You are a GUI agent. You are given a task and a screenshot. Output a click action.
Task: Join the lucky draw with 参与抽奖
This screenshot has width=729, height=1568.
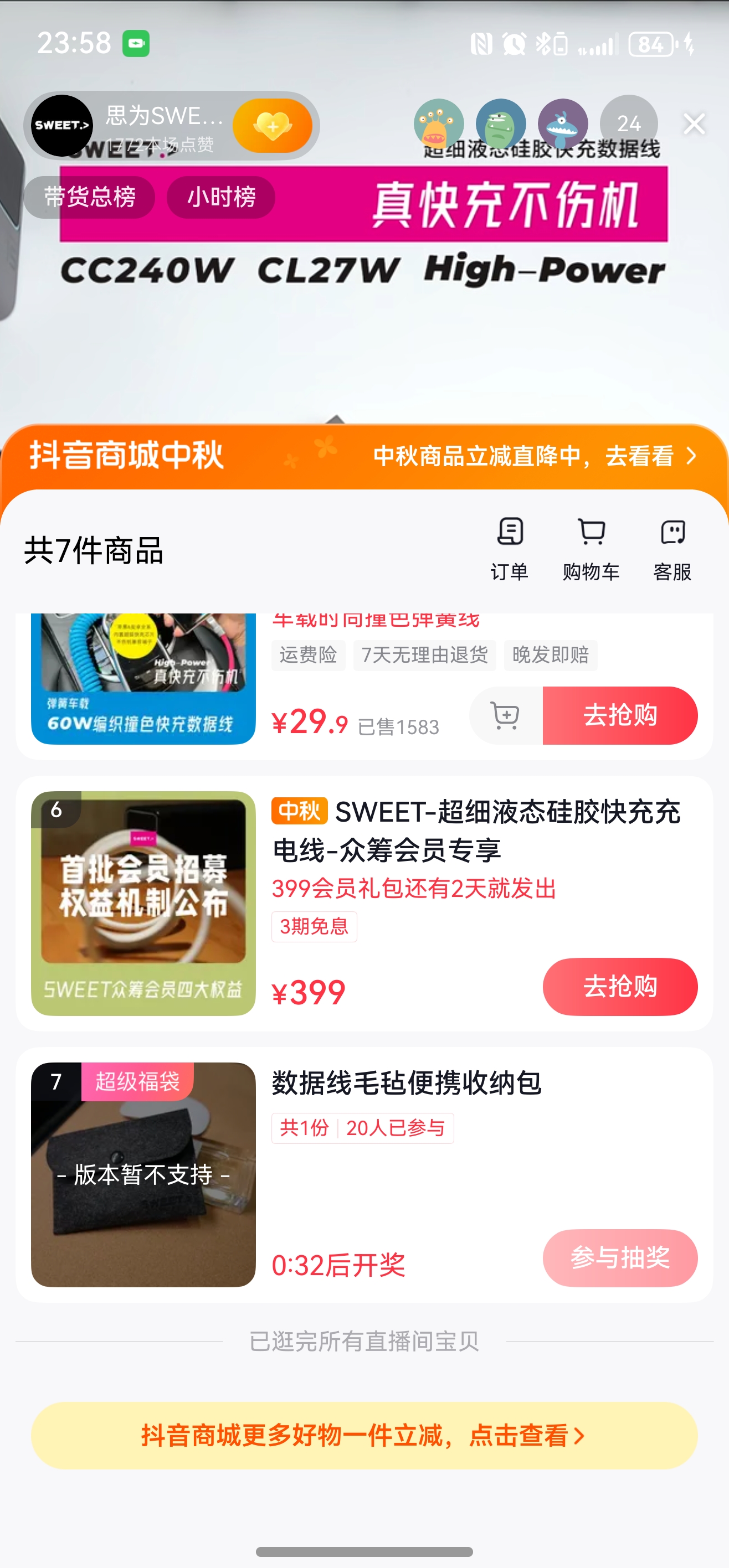(619, 1257)
